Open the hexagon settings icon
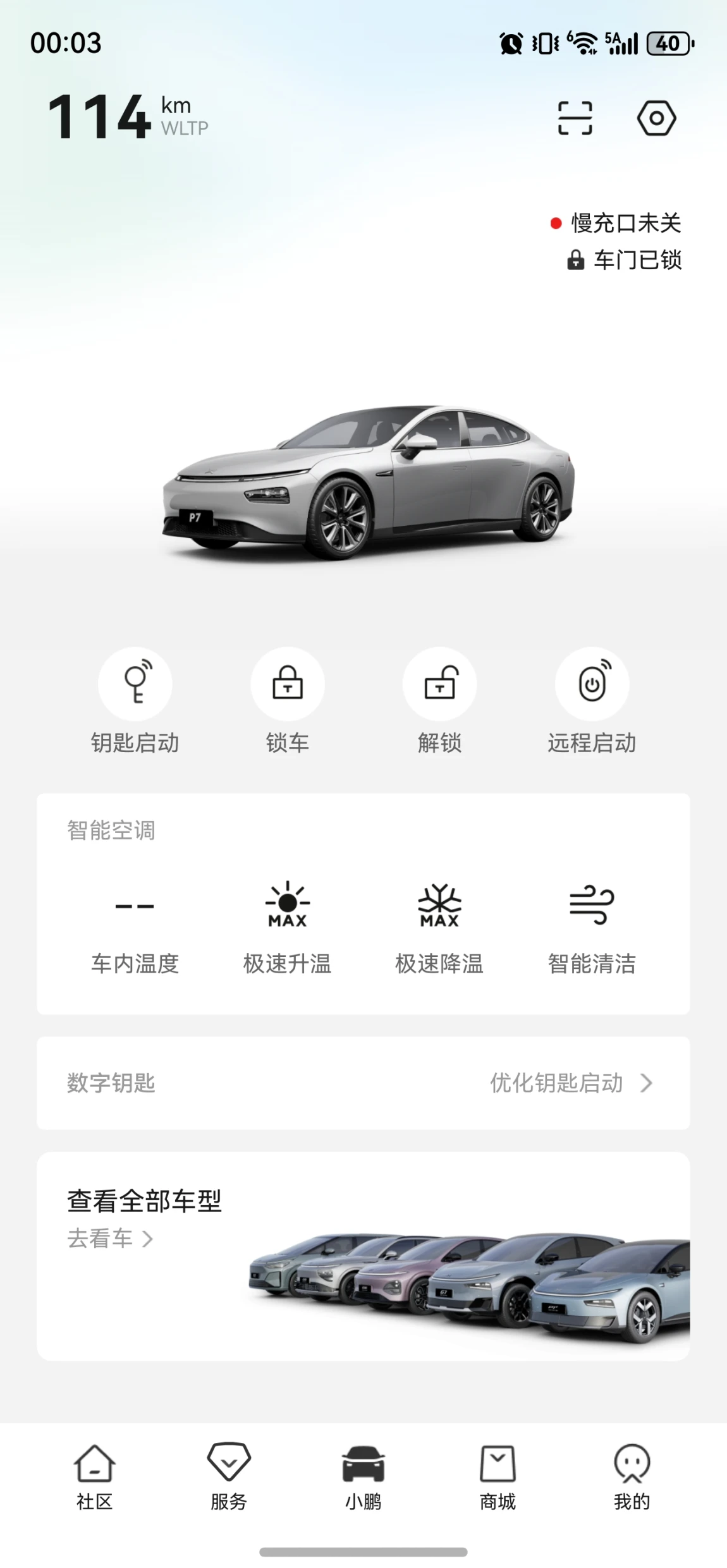The height and width of the screenshot is (1568, 727). tap(656, 118)
